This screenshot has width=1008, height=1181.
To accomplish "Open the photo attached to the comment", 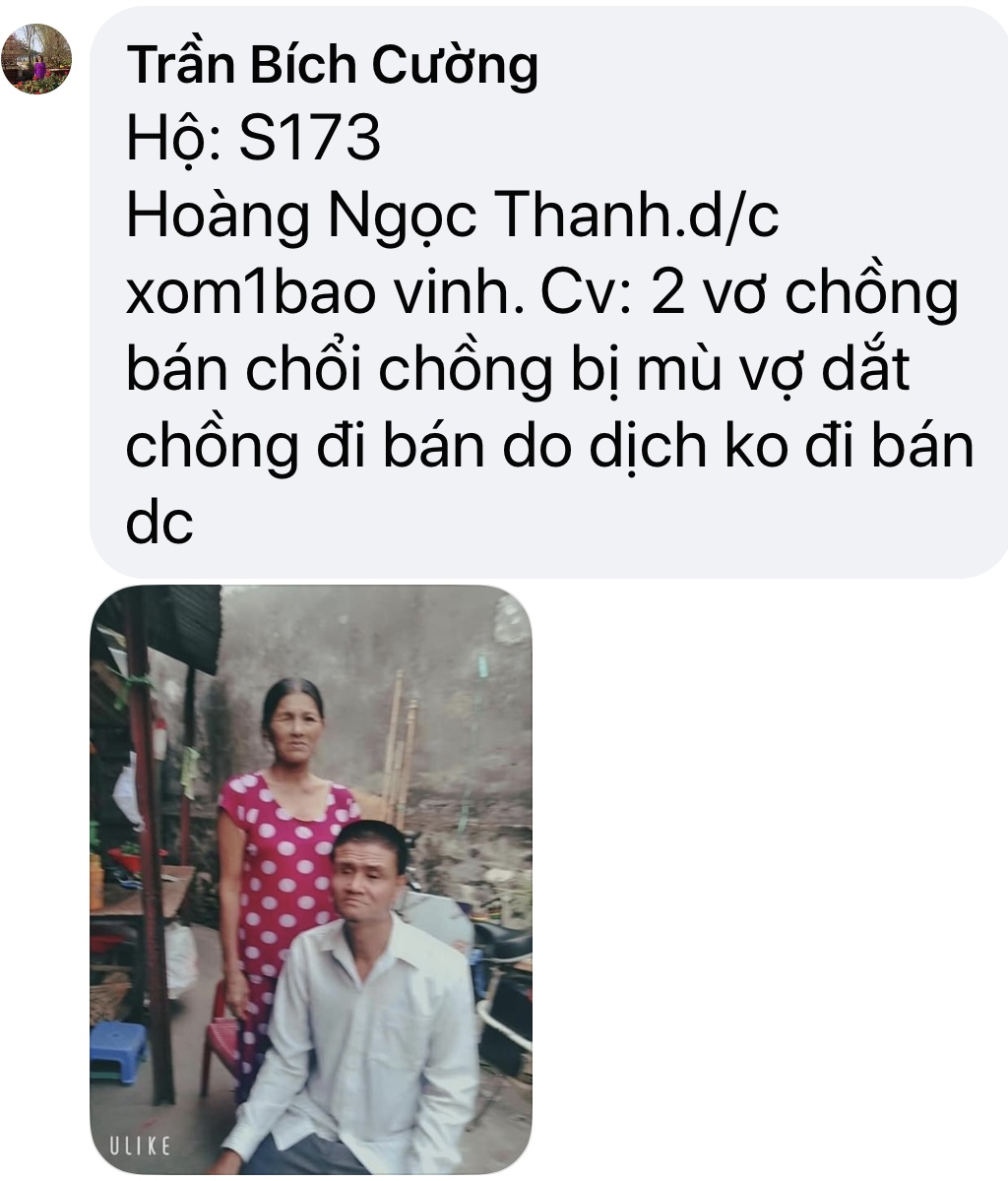I will [311, 879].
